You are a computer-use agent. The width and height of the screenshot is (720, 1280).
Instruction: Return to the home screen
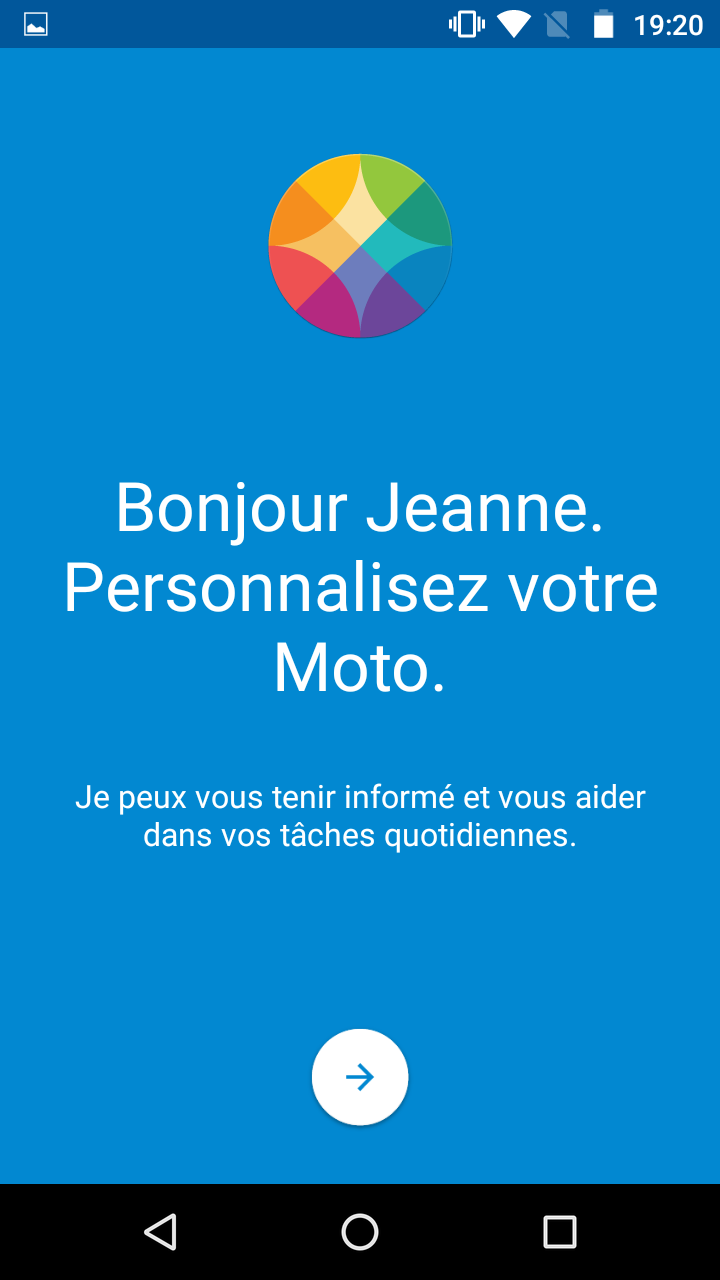360,1232
